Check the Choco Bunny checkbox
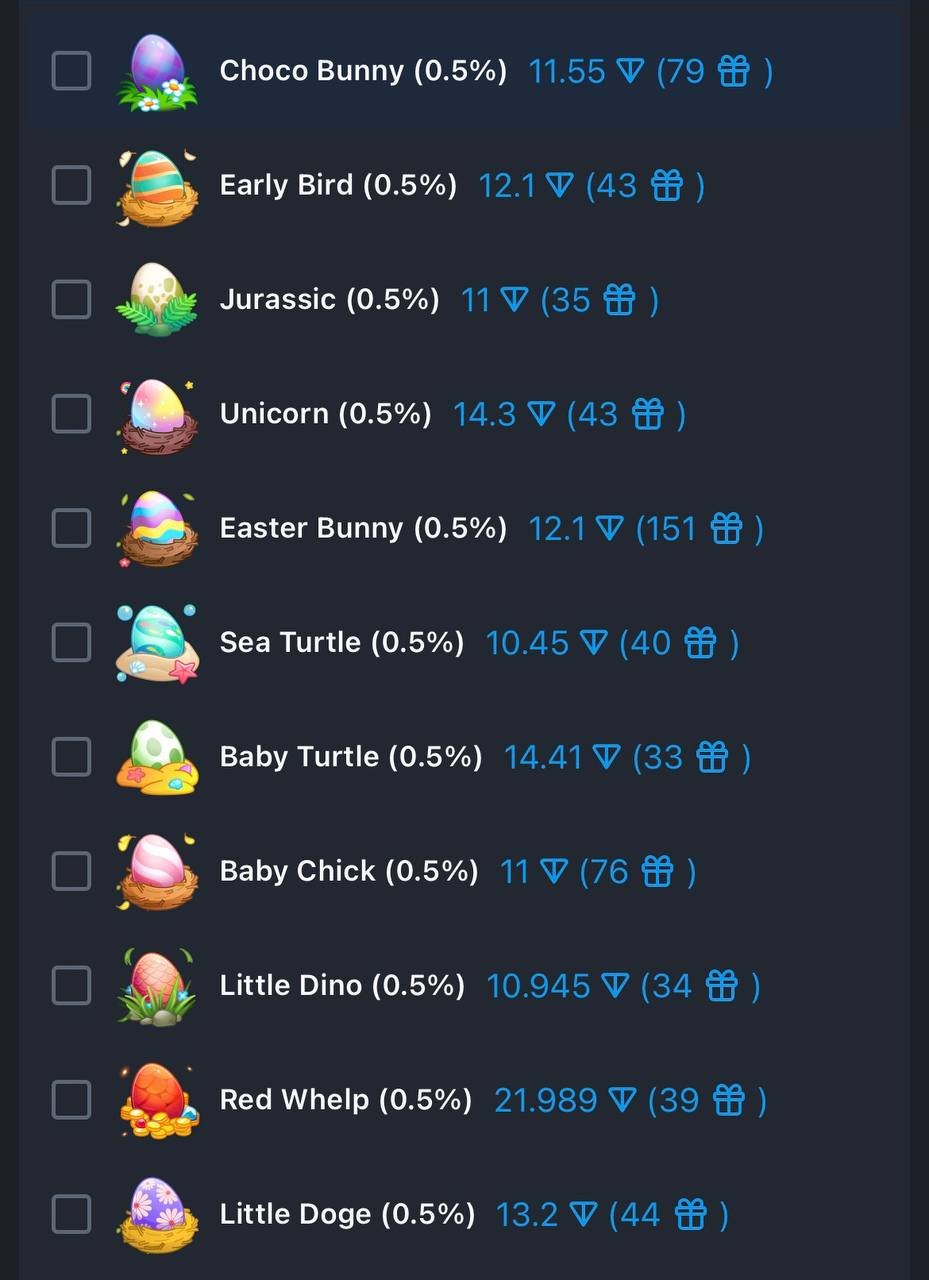 coord(71,71)
